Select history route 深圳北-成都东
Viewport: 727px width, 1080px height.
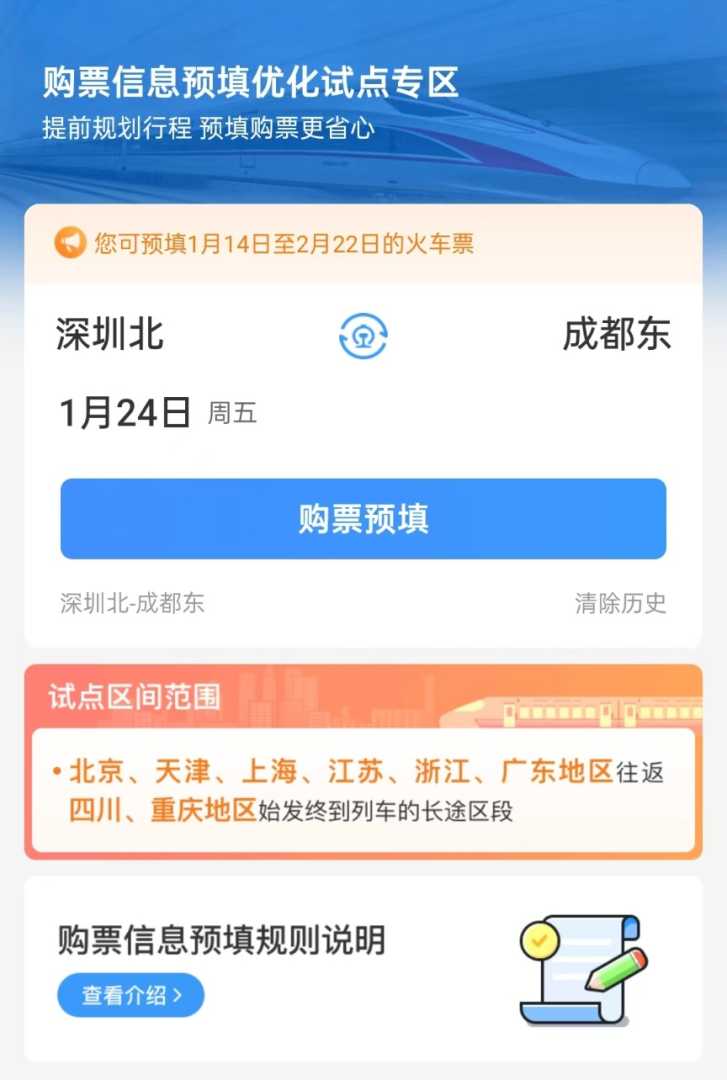132,603
